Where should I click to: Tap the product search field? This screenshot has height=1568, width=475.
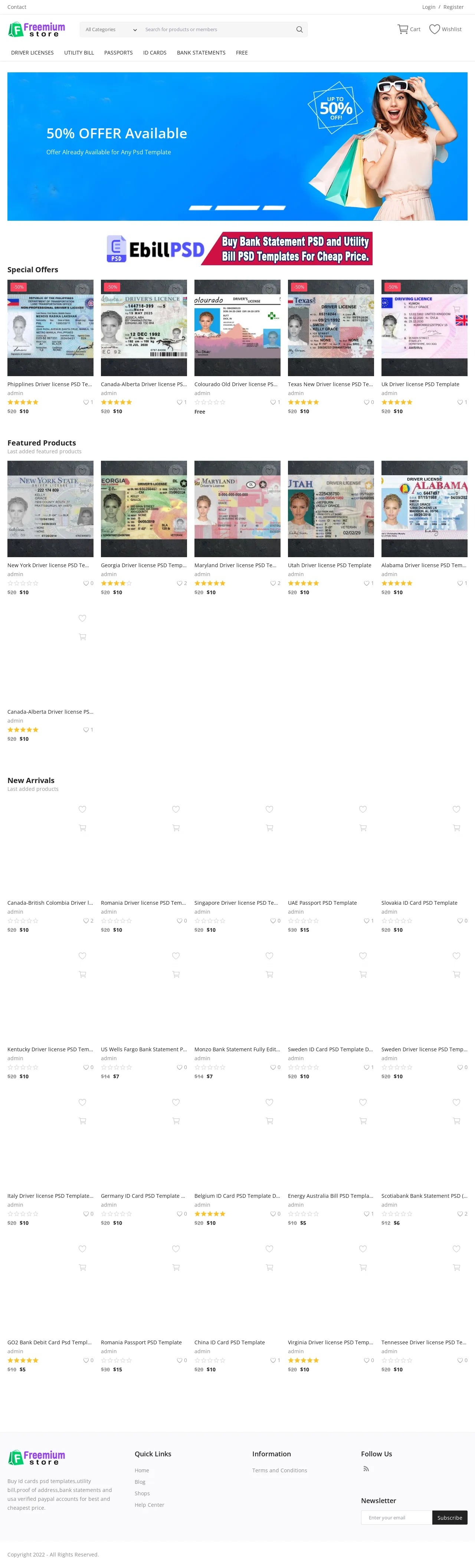216,29
